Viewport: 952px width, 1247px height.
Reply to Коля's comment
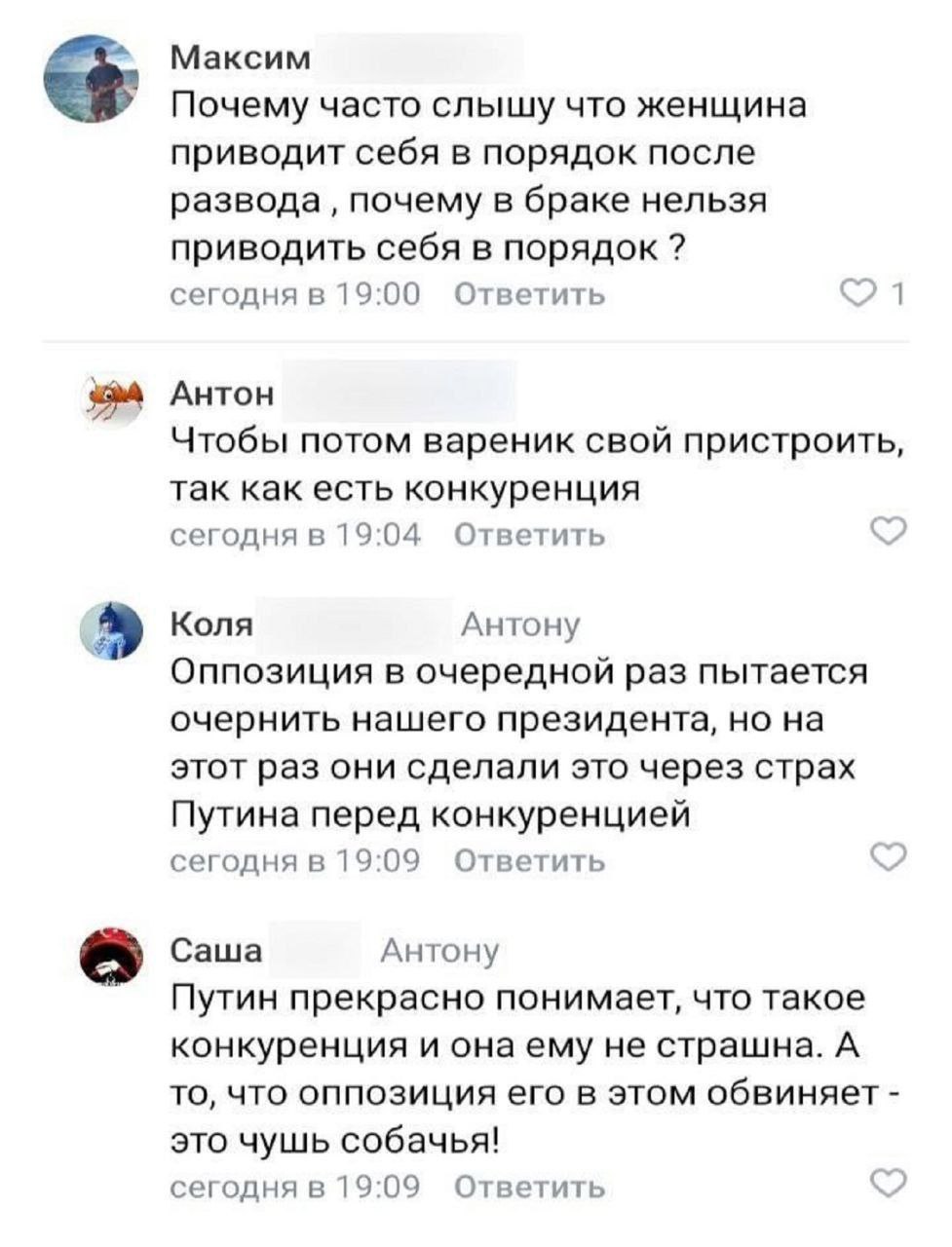(530, 860)
